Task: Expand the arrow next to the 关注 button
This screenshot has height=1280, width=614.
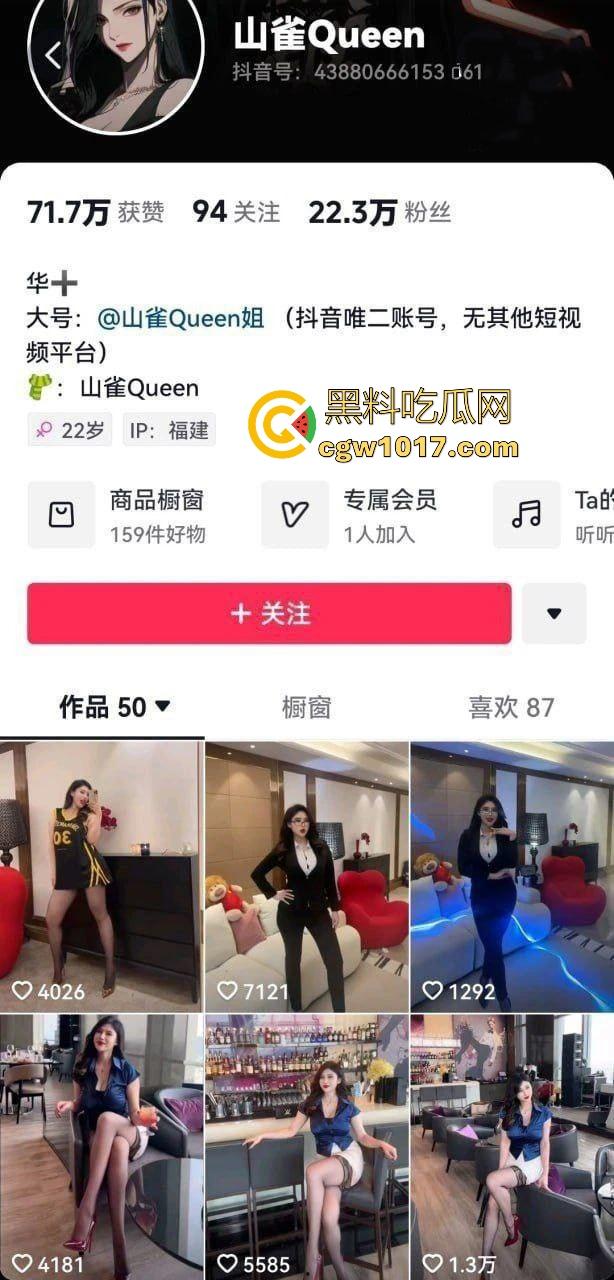Action: (553, 613)
